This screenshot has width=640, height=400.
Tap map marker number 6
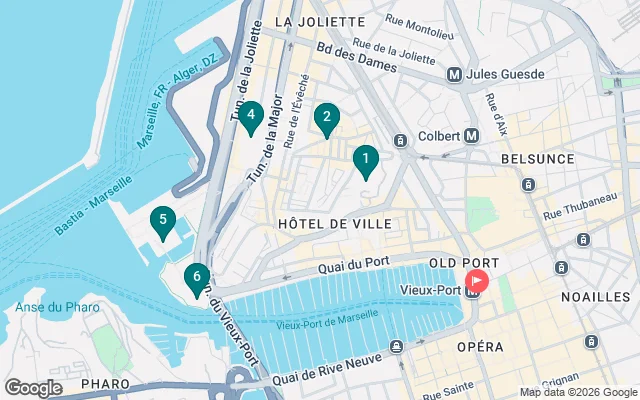pos(197,277)
